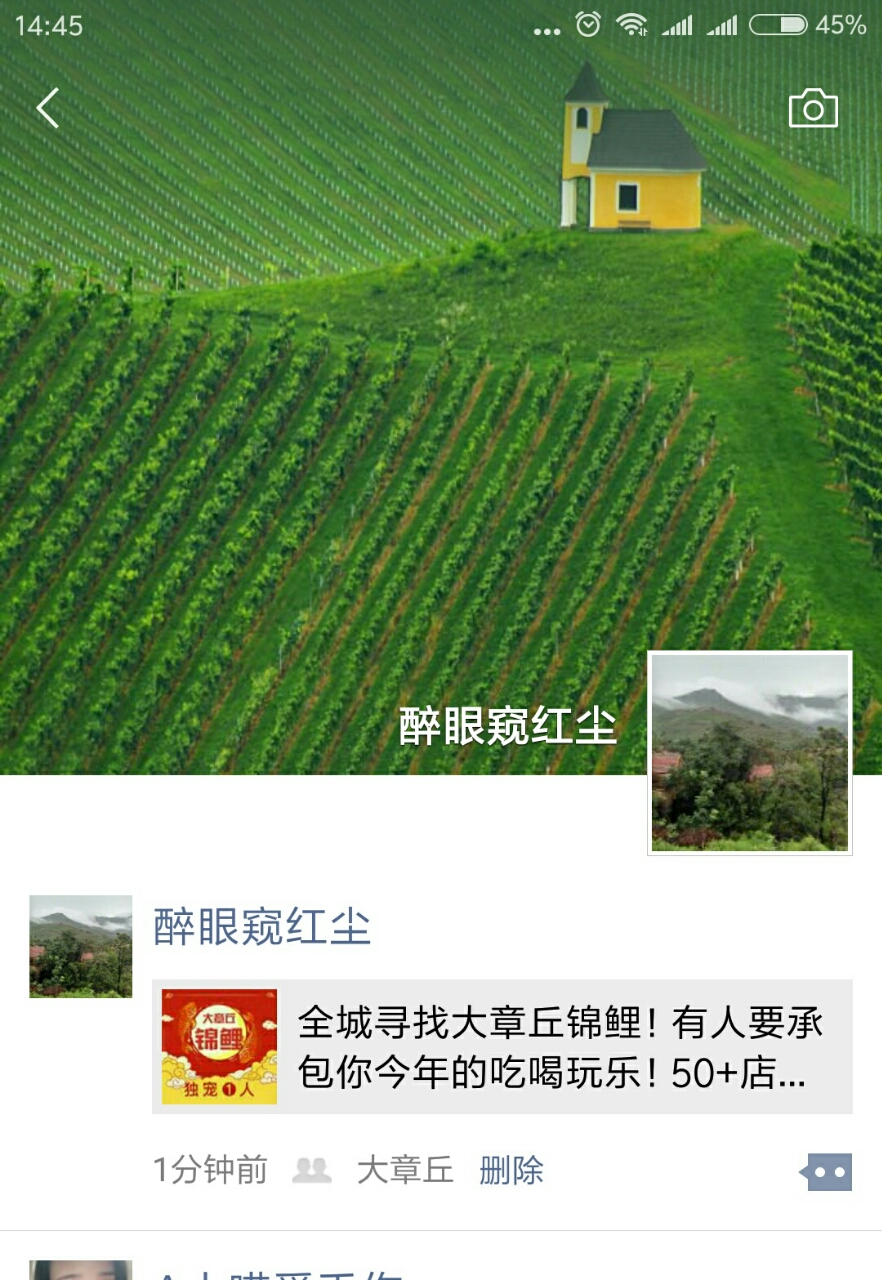Tap the 删除 link to delete the post

click(511, 1170)
